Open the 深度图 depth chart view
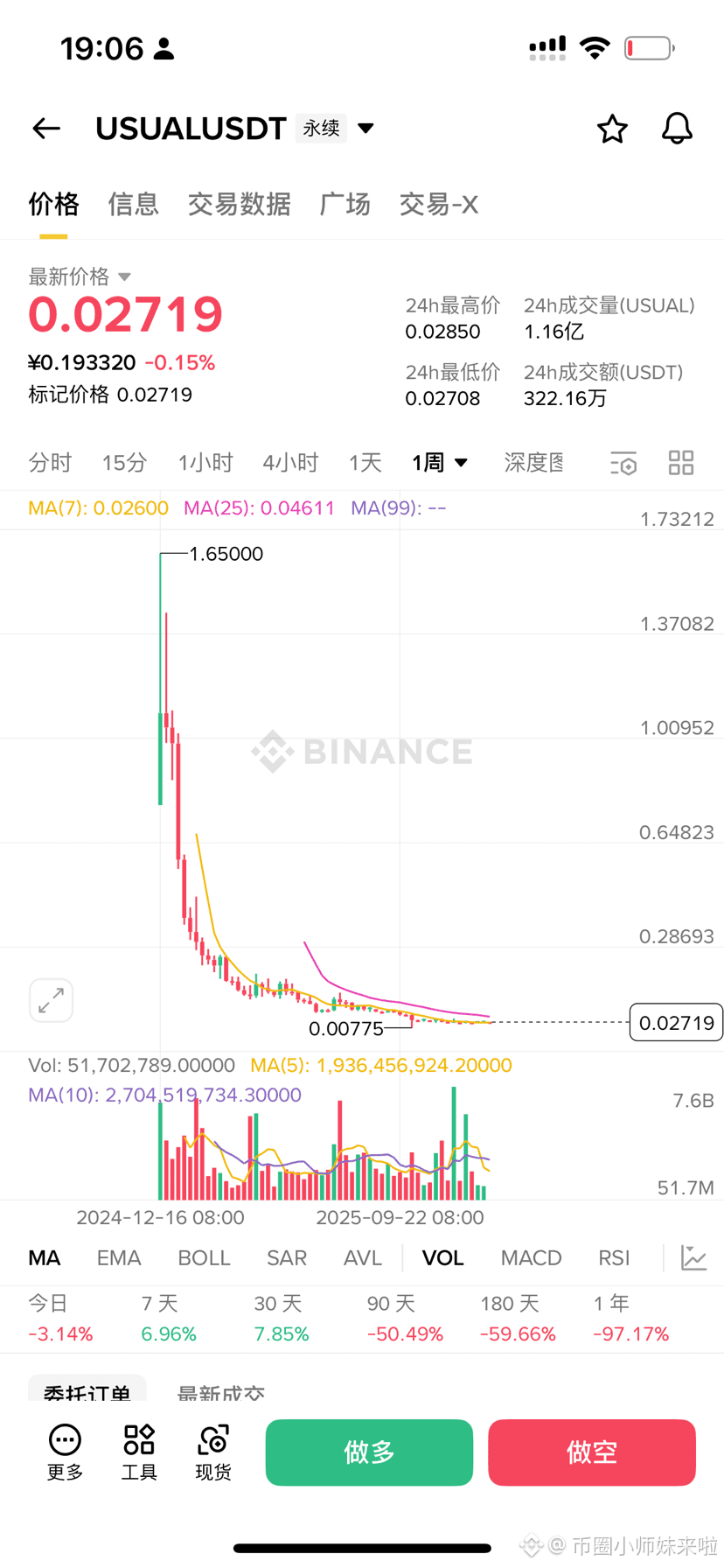The height and width of the screenshot is (1568, 724). pos(533,462)
